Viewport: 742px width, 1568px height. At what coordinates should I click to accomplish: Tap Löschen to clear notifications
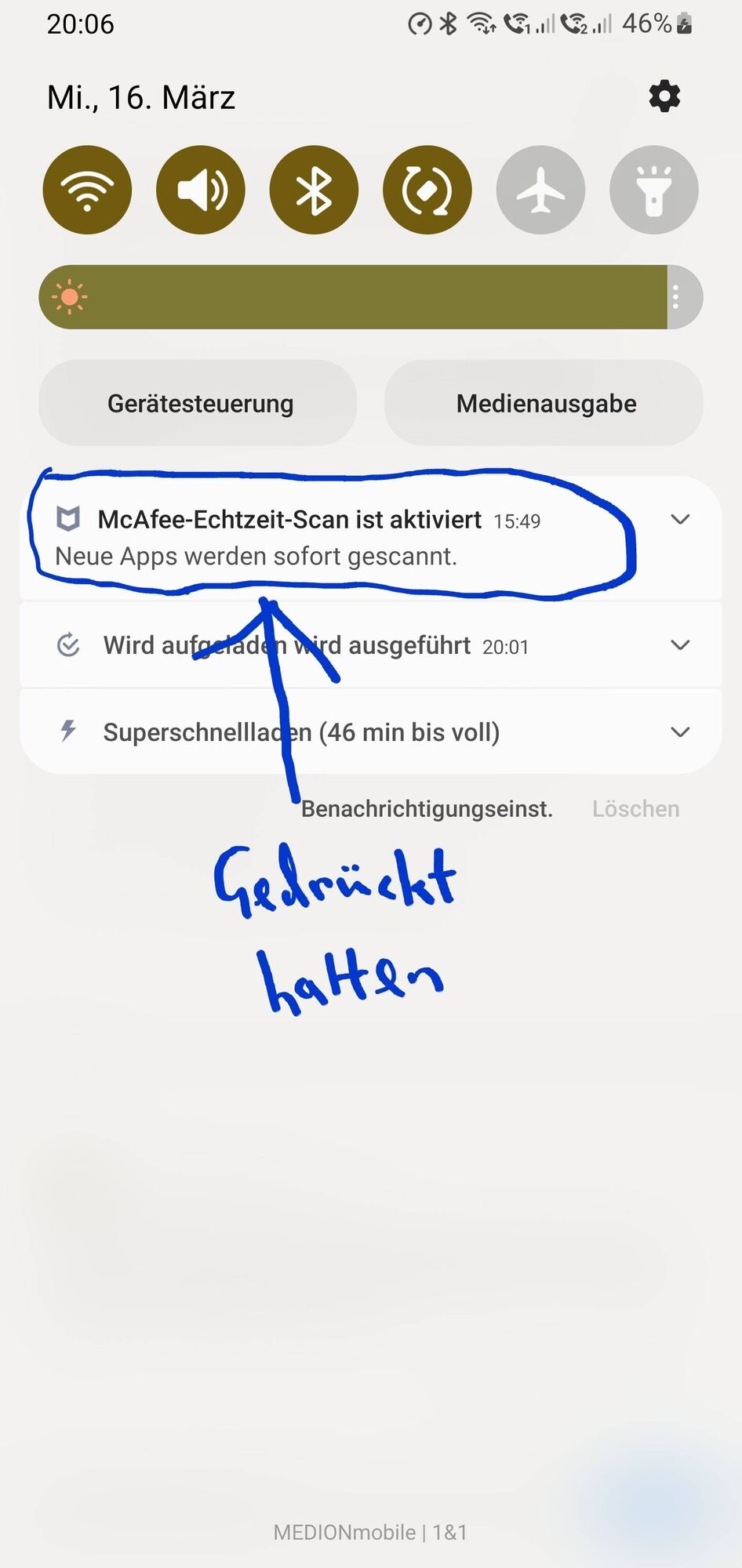[x=635, y=808]
